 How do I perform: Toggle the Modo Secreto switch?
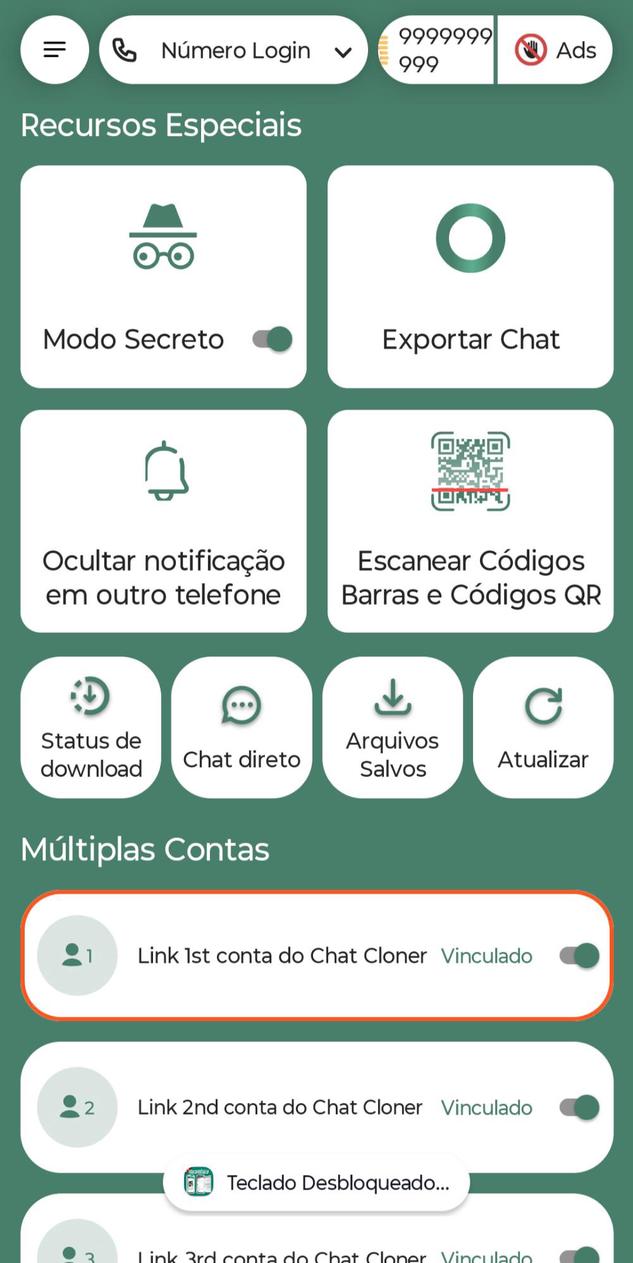click(272, 340)
